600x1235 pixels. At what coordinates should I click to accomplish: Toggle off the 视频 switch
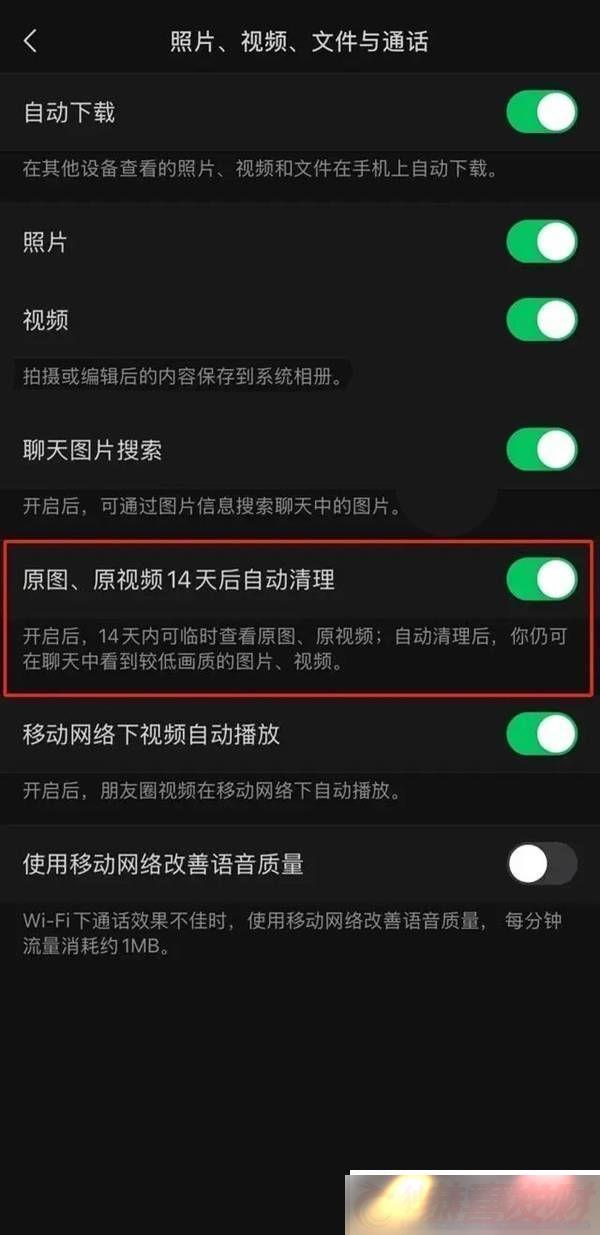tap(542, 320)
